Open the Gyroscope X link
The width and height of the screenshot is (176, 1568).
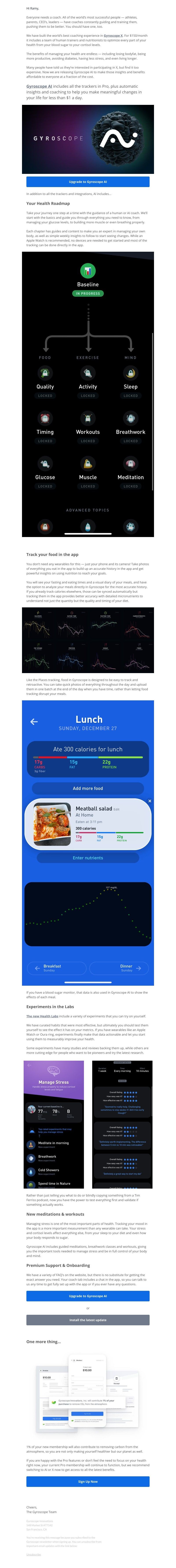[x=113, y=36]
